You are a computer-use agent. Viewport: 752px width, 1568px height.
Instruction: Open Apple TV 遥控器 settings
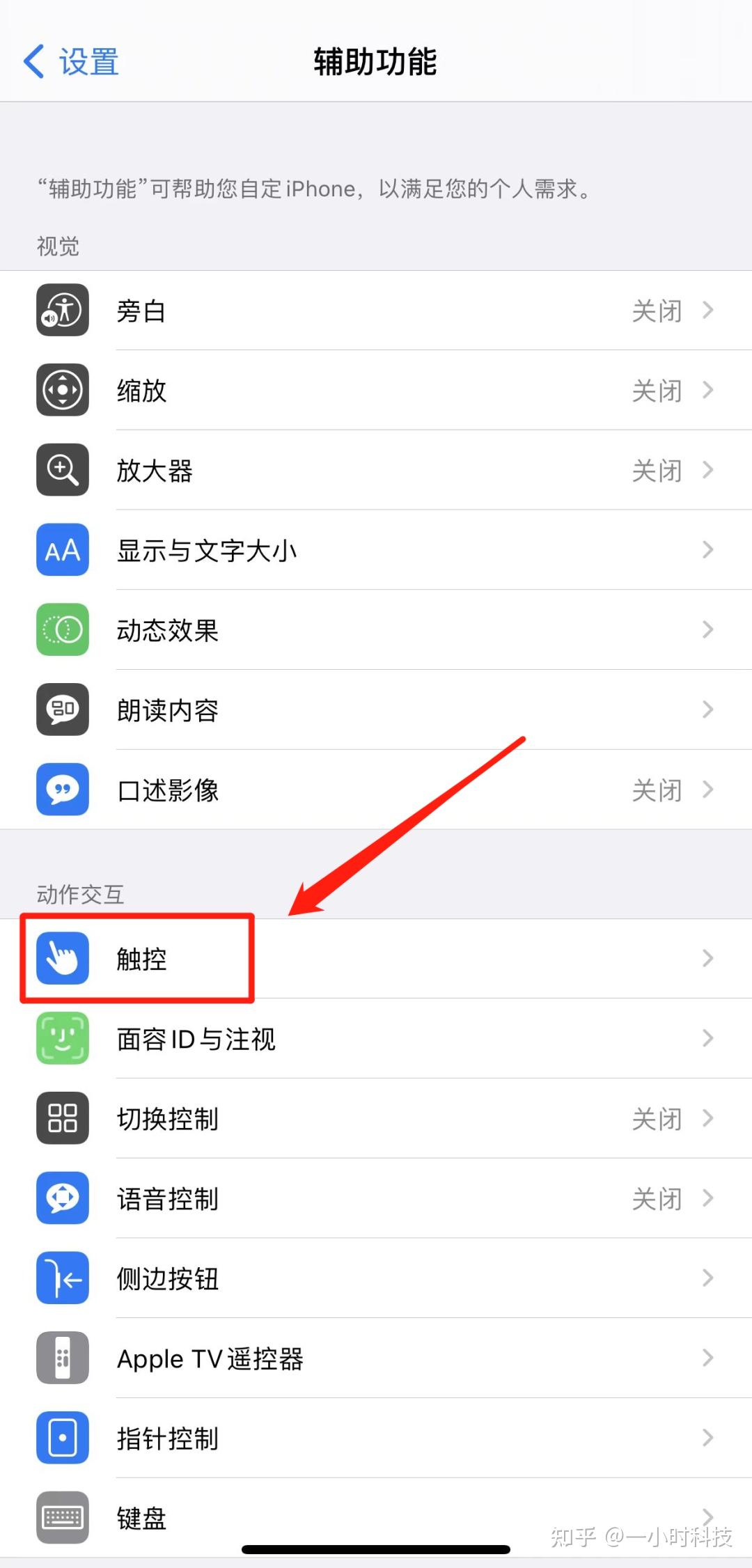(376, 1358)
